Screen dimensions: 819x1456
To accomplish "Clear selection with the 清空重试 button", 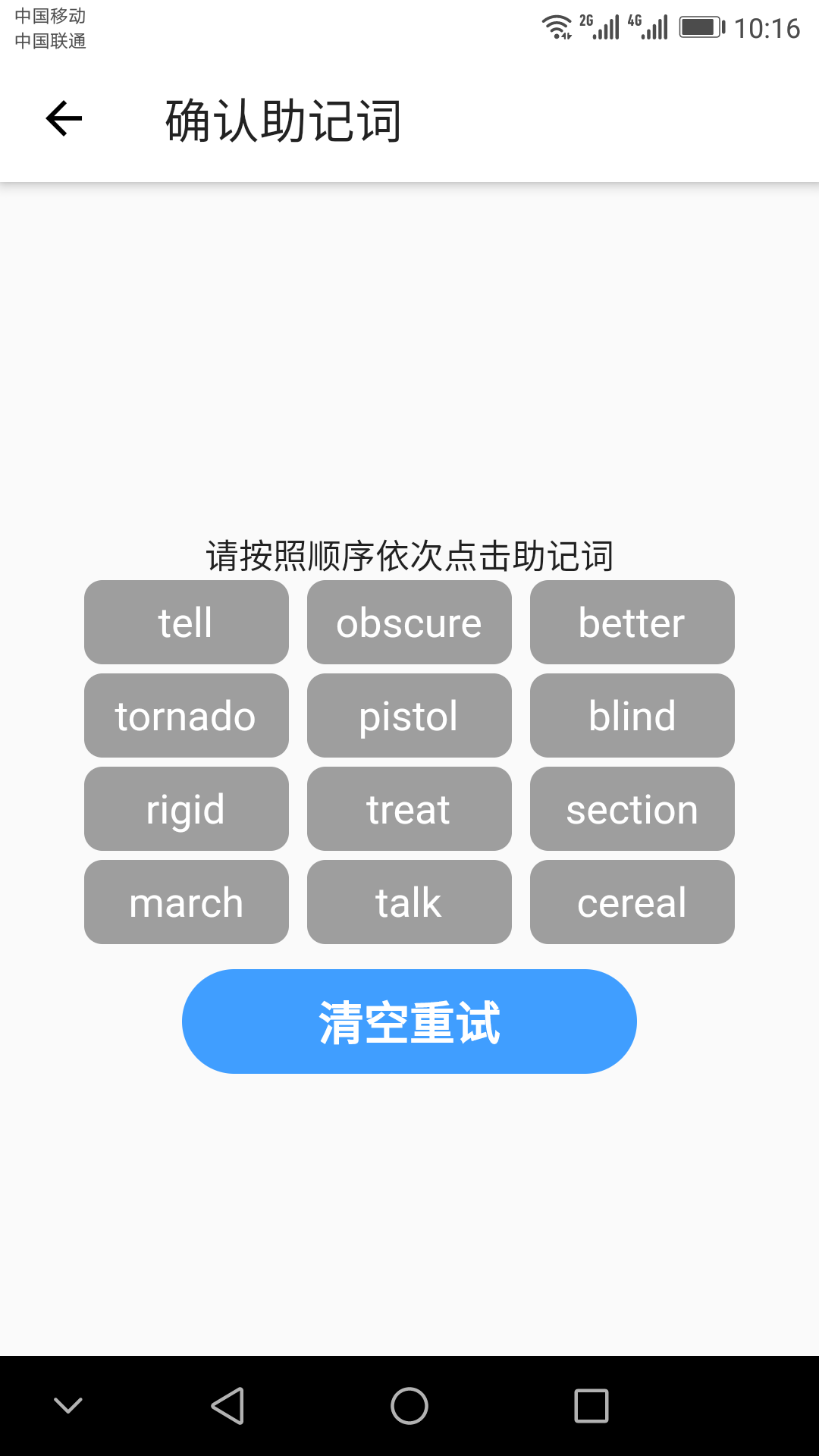I will pyautogui.click(x=409, y=1021).
